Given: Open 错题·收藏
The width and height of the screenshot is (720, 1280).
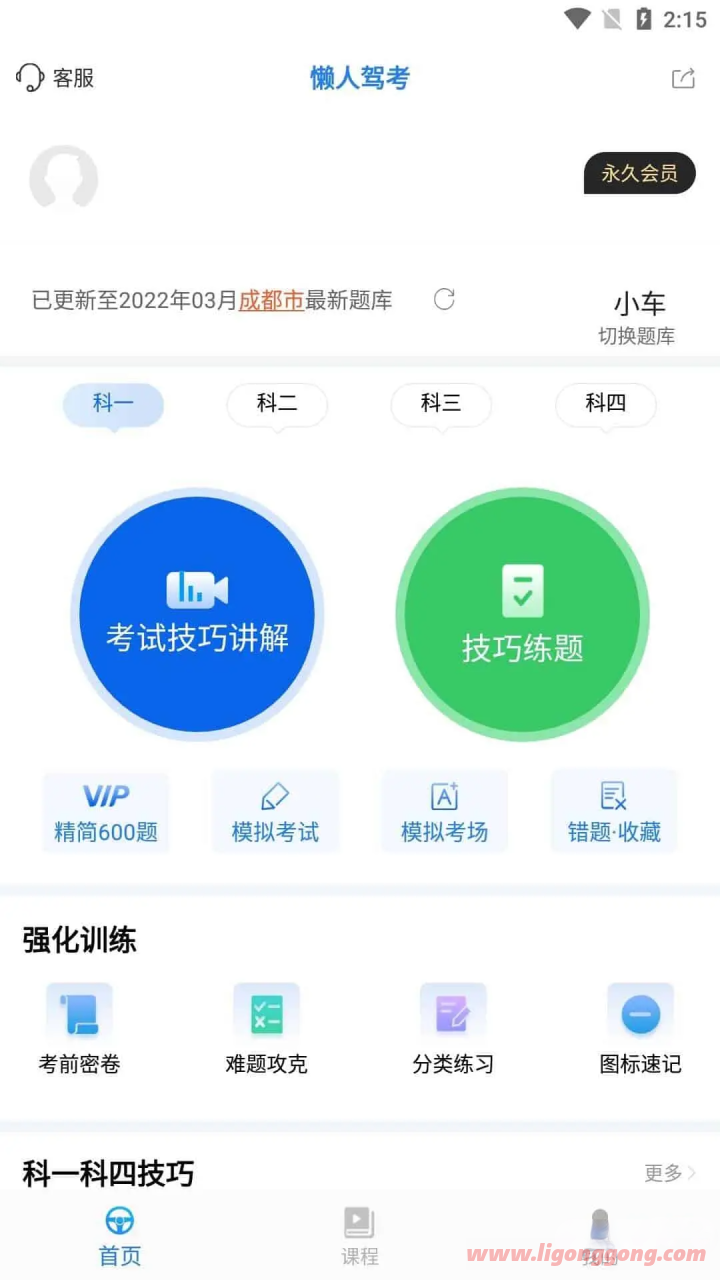Looking at the screenshot, I should (614, 812).
